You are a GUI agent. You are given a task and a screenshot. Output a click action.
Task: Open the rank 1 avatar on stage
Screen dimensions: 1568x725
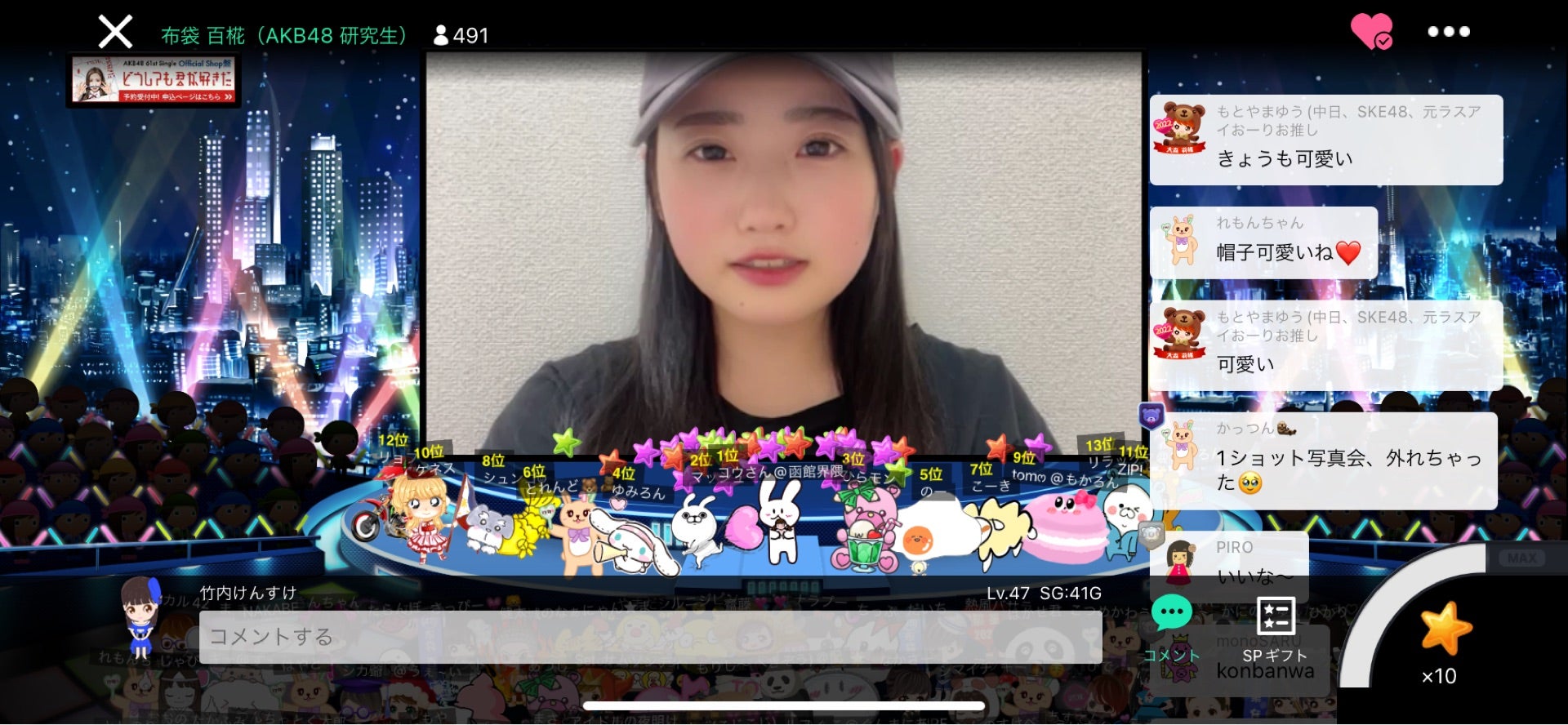tap(778, 514)
